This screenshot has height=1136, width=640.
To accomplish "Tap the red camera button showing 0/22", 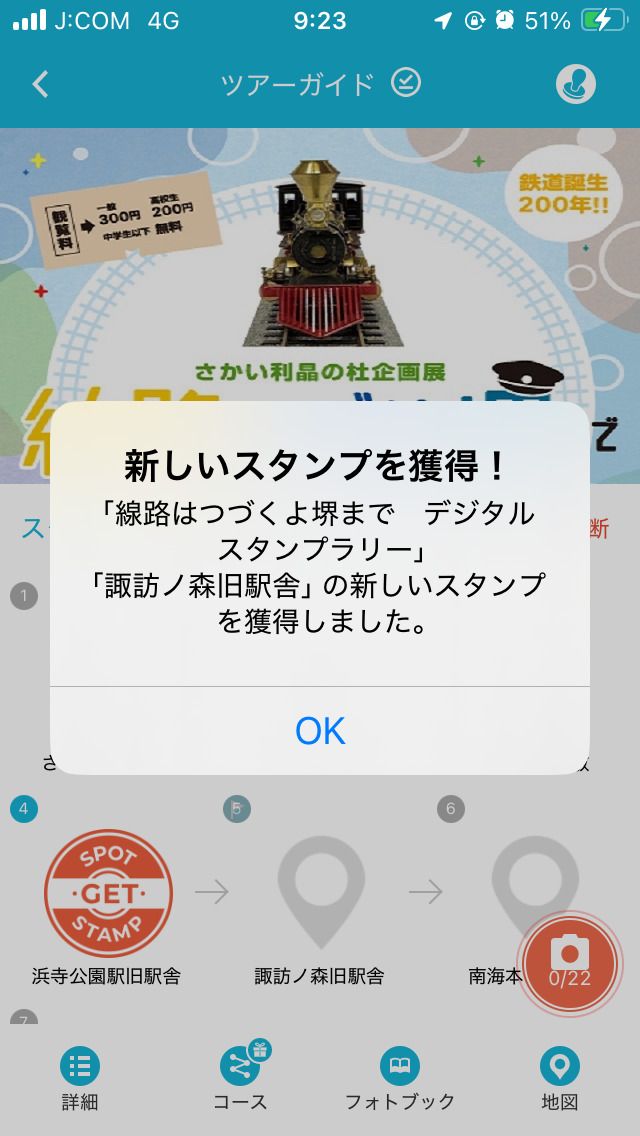I will 569,963.
